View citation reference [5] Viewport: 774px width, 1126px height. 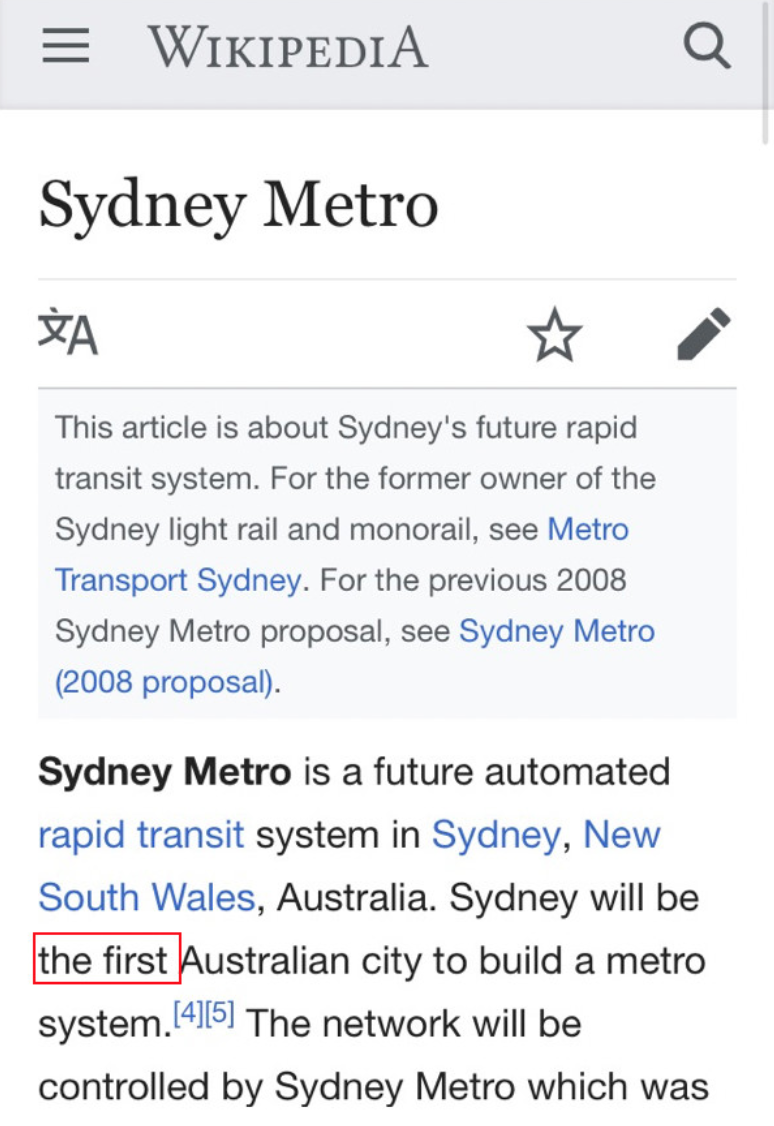[x=220, y=1013]
